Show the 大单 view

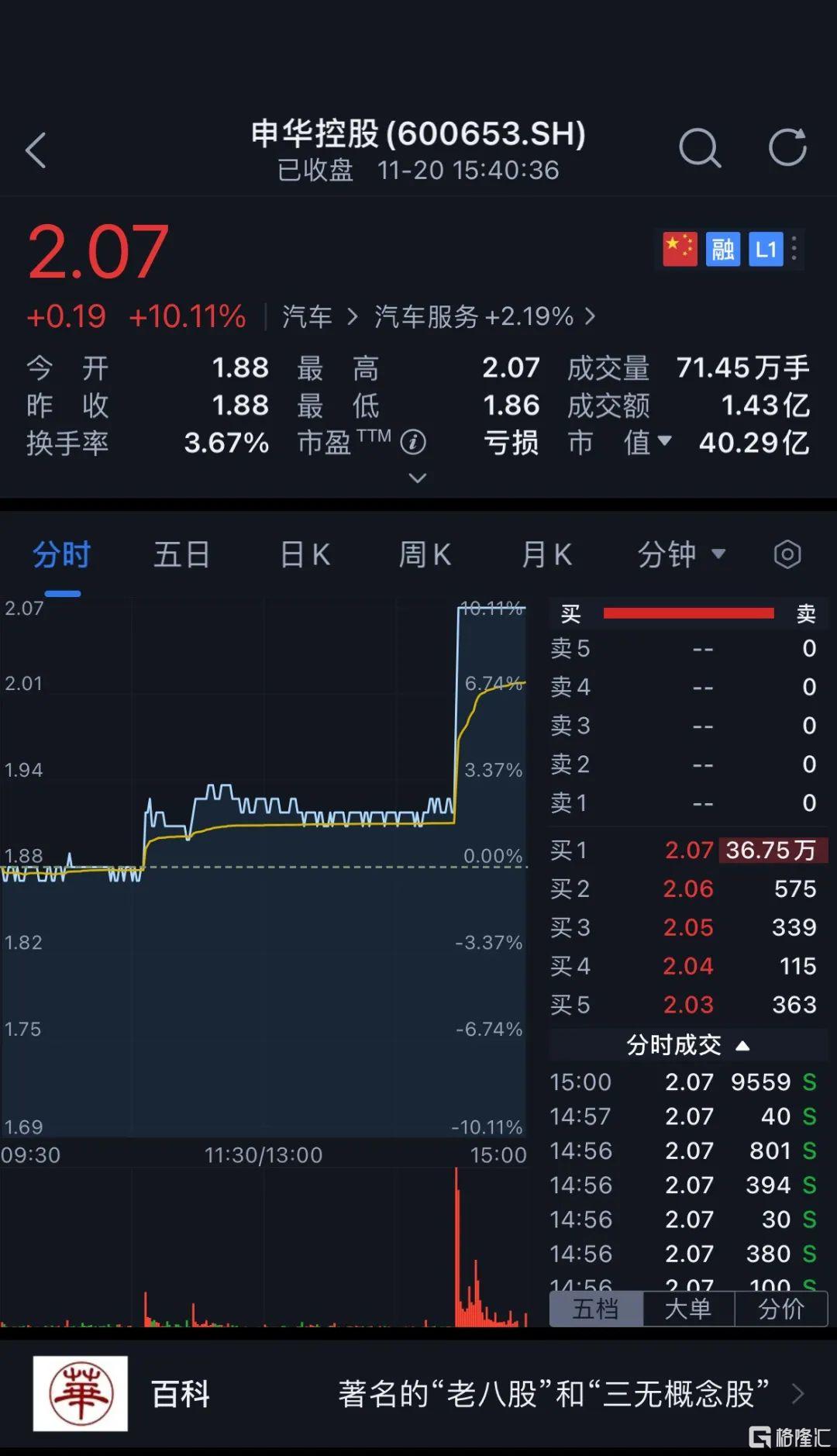(x=687, y=1309)
